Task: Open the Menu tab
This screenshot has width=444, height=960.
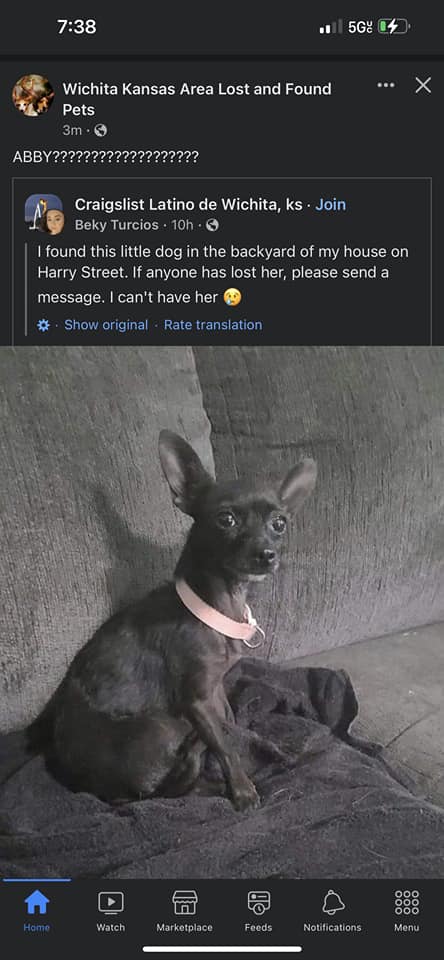Action: tap(407, 910)
